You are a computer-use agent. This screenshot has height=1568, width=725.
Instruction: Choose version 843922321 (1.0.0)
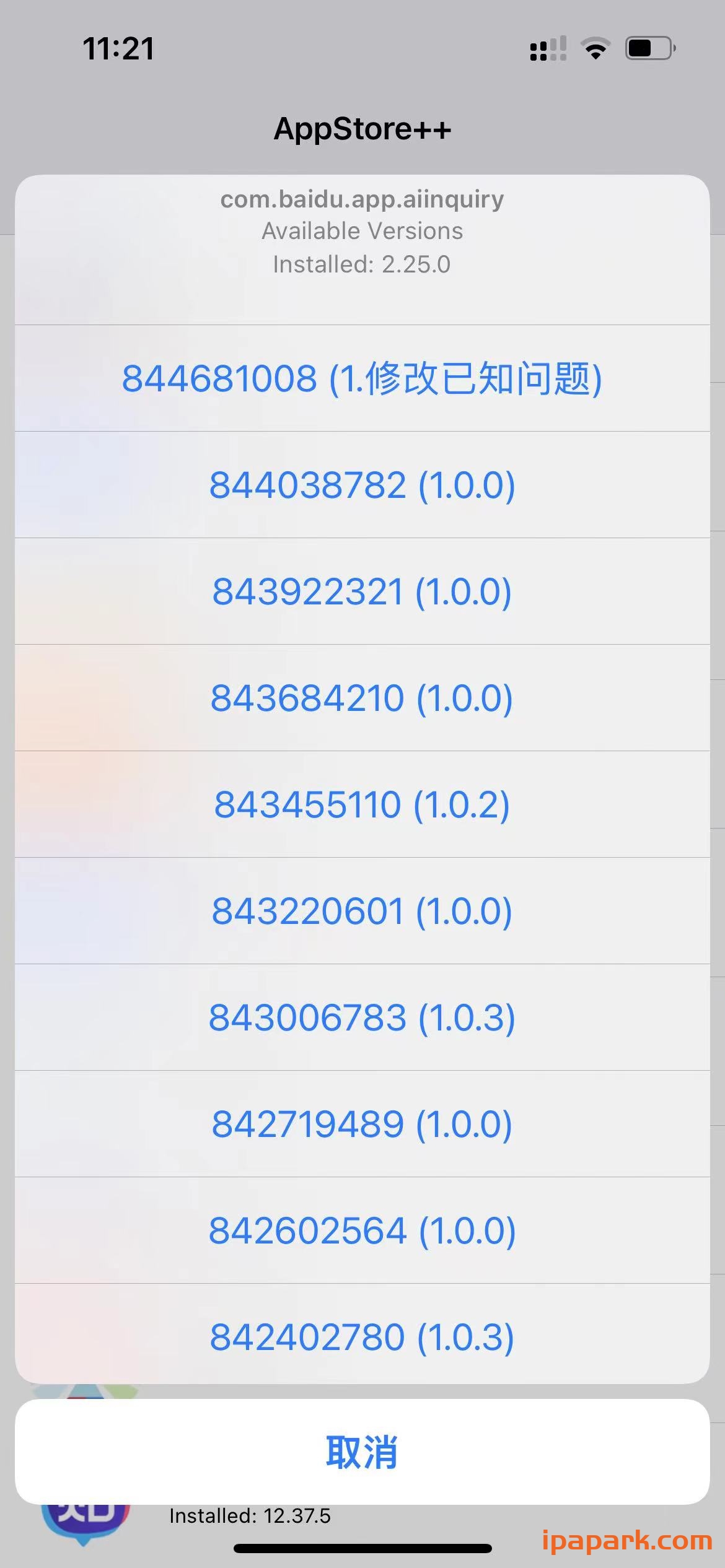362,593
